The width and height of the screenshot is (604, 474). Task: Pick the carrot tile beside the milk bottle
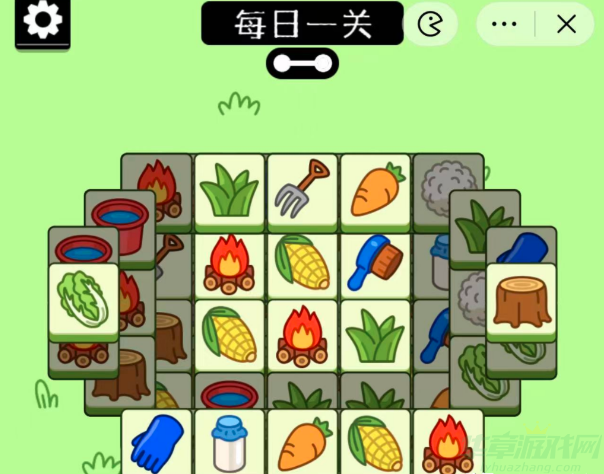coord(302,444)
